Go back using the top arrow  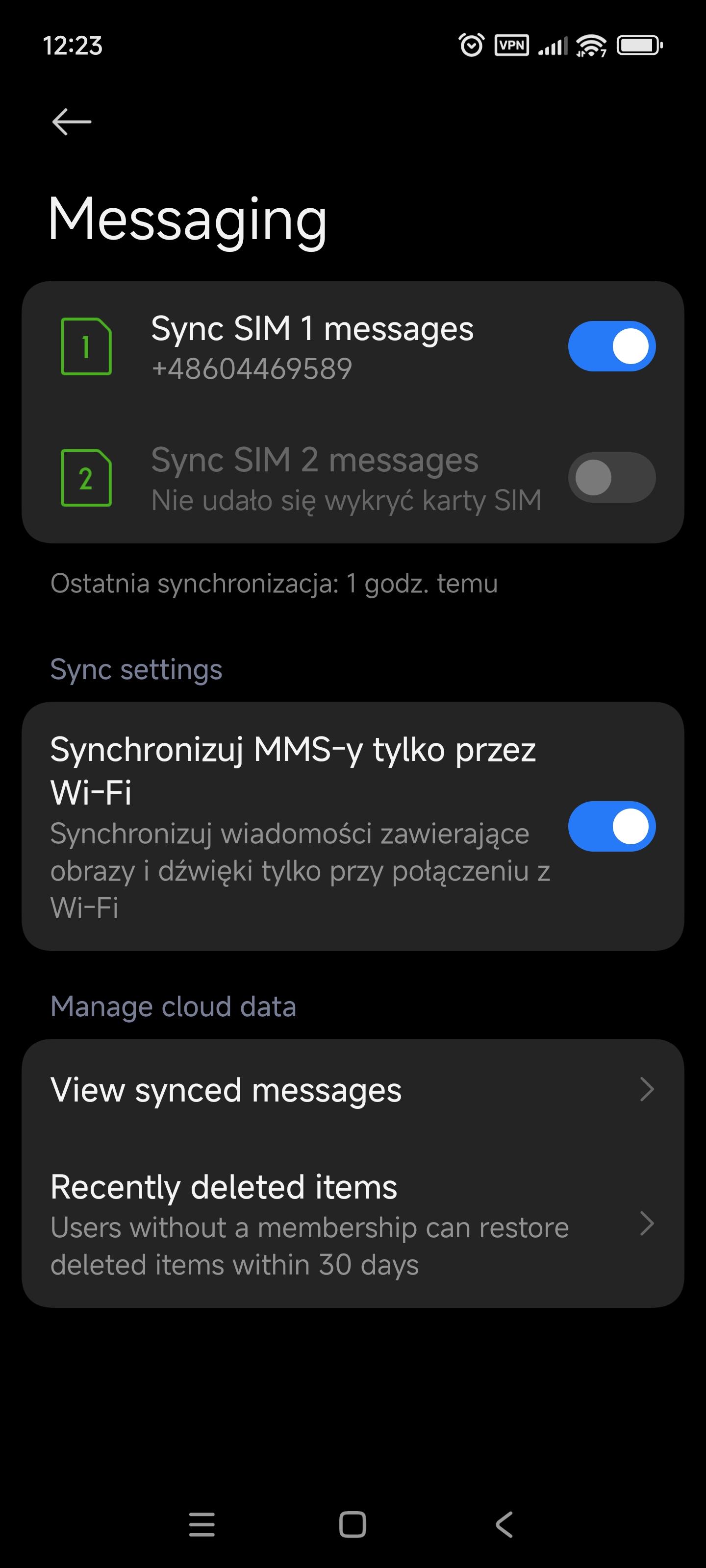pos(72,122)
